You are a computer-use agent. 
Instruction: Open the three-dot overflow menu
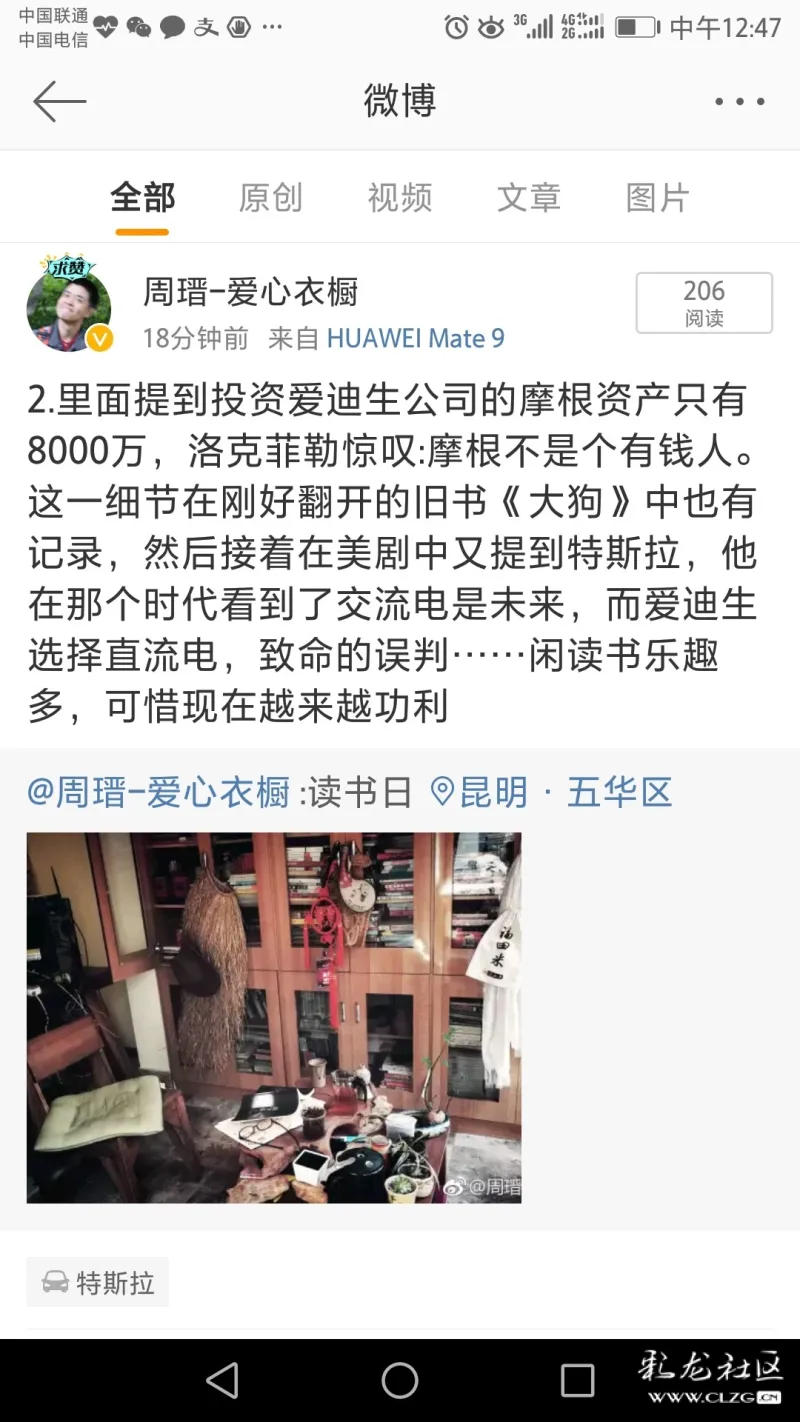740,102
